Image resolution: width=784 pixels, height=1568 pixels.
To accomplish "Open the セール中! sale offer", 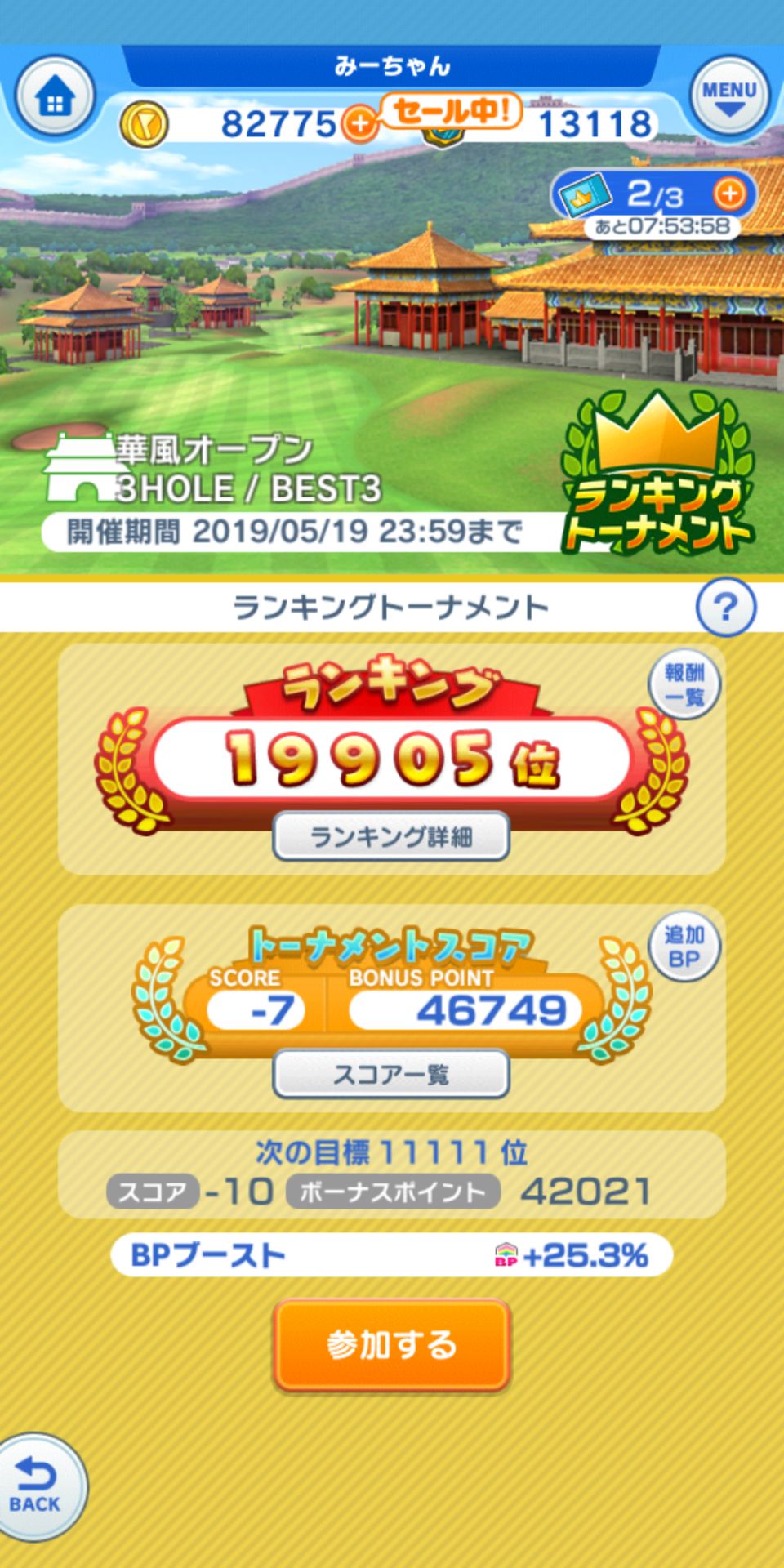I will 451,110.
